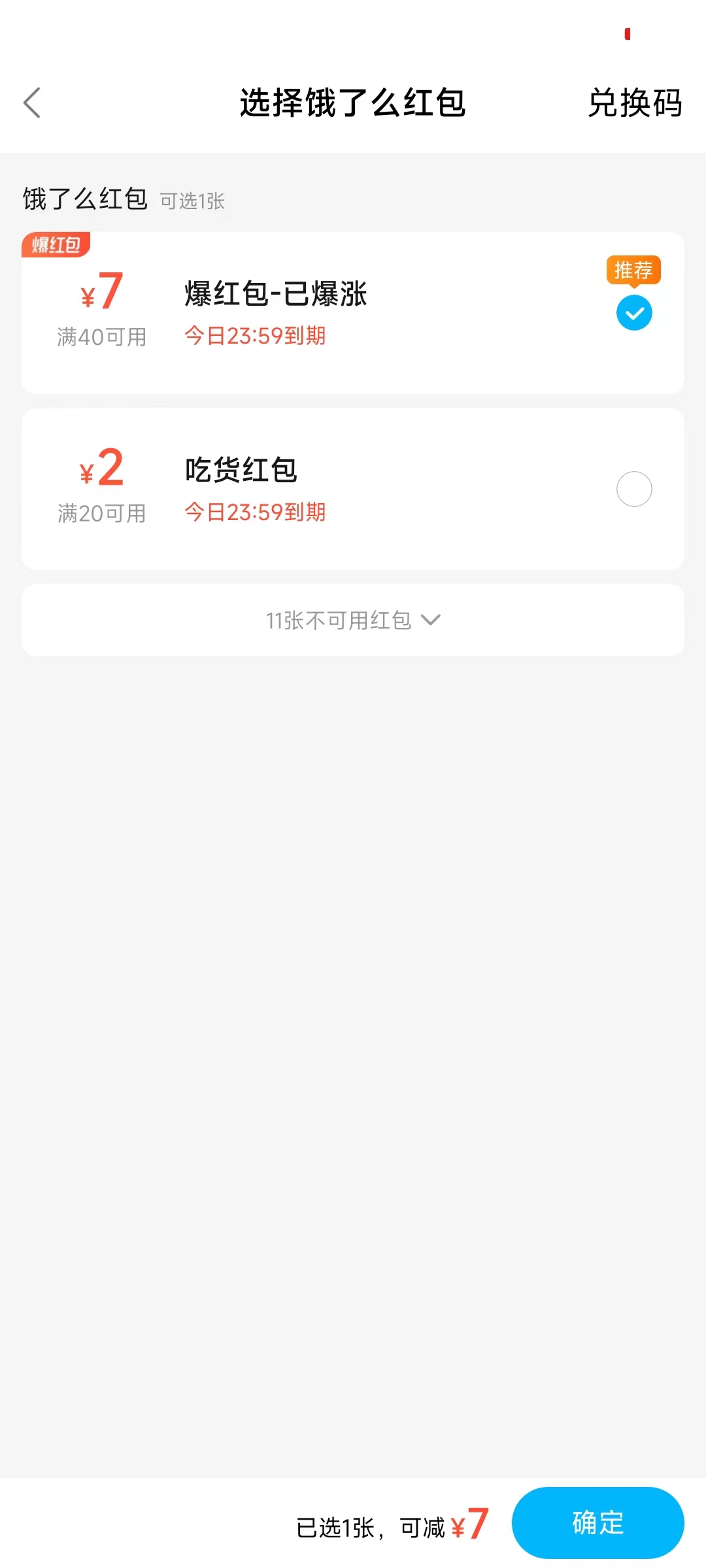Confirm selection with the 确定 button

(x=598, y=1523)
